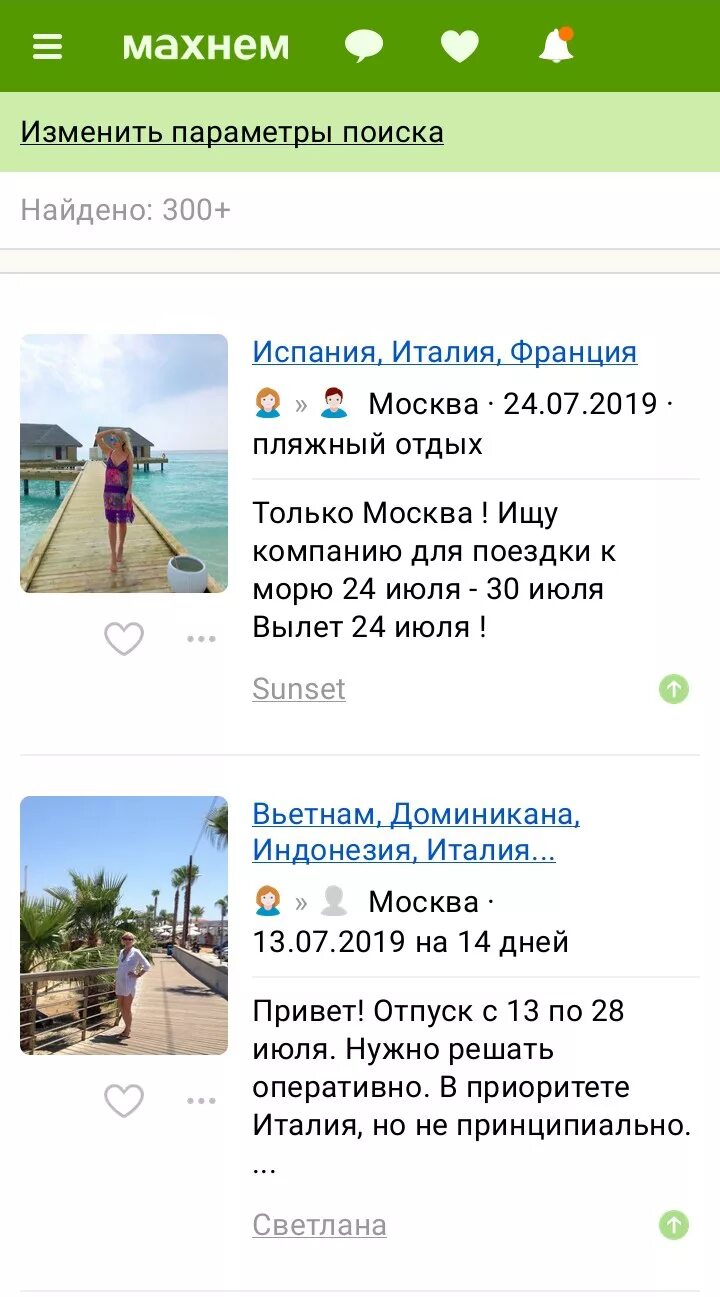The width and height of the screenshot is (720, 1297).
Task: Go to home via the махнем logo
Action: (206, 46)
